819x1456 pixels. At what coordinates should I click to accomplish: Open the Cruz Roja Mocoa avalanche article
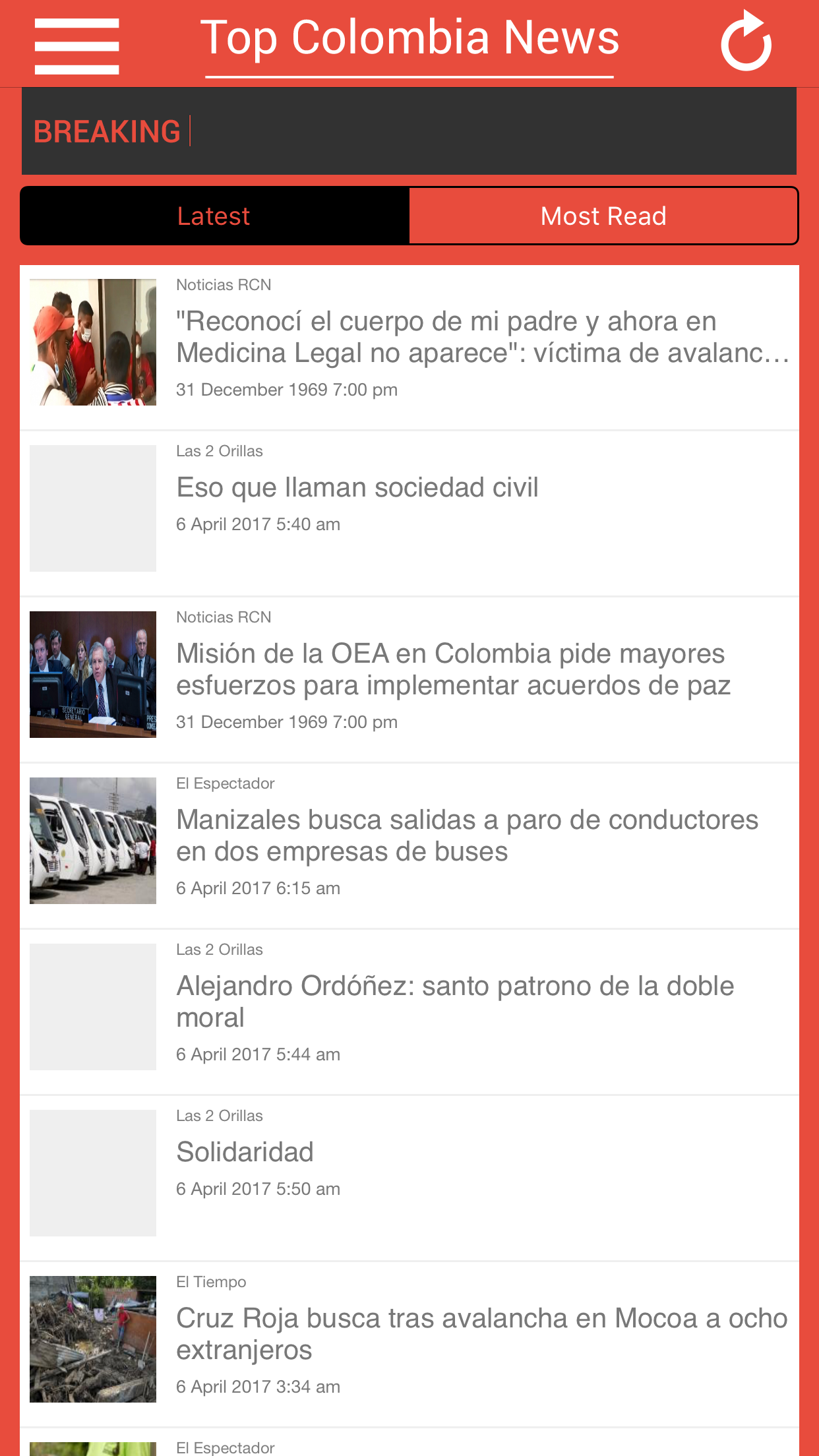click(481, 1334)
